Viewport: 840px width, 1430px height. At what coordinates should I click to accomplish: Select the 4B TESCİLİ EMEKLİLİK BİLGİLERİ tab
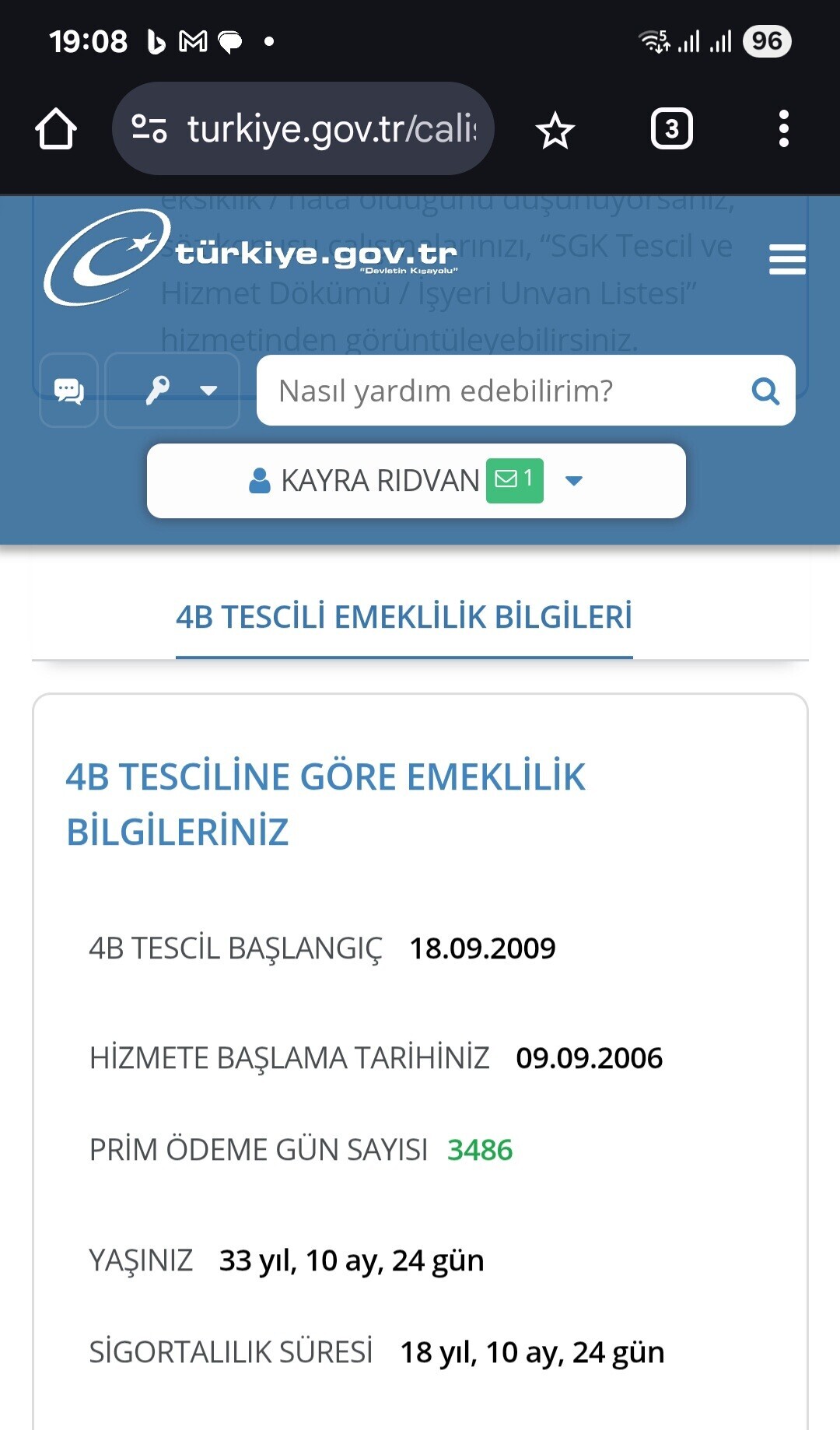(x=404, y=618)
